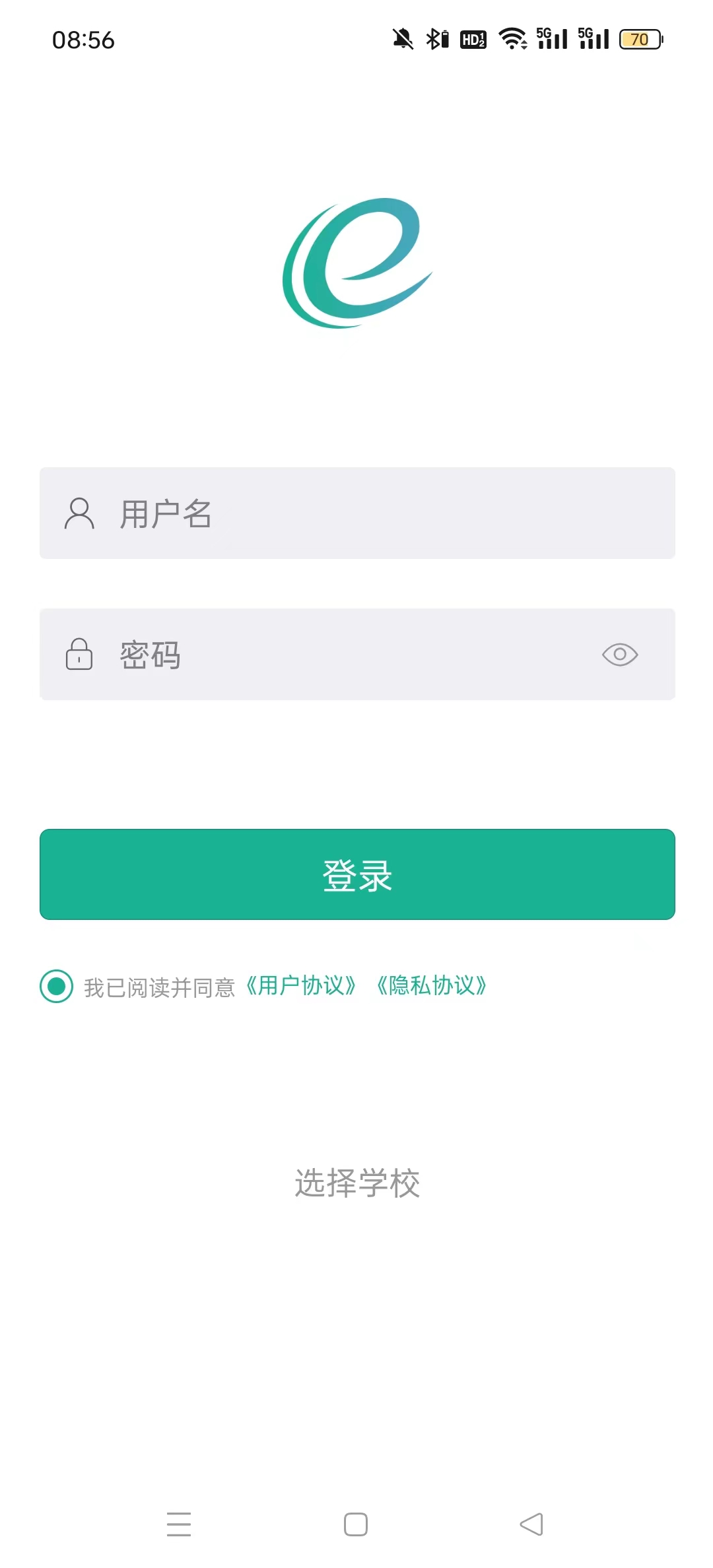The width and height of the screenshot is (713, 1568).
Task: Open the 《用户协议》 link
Action: [x=301, y=986]
